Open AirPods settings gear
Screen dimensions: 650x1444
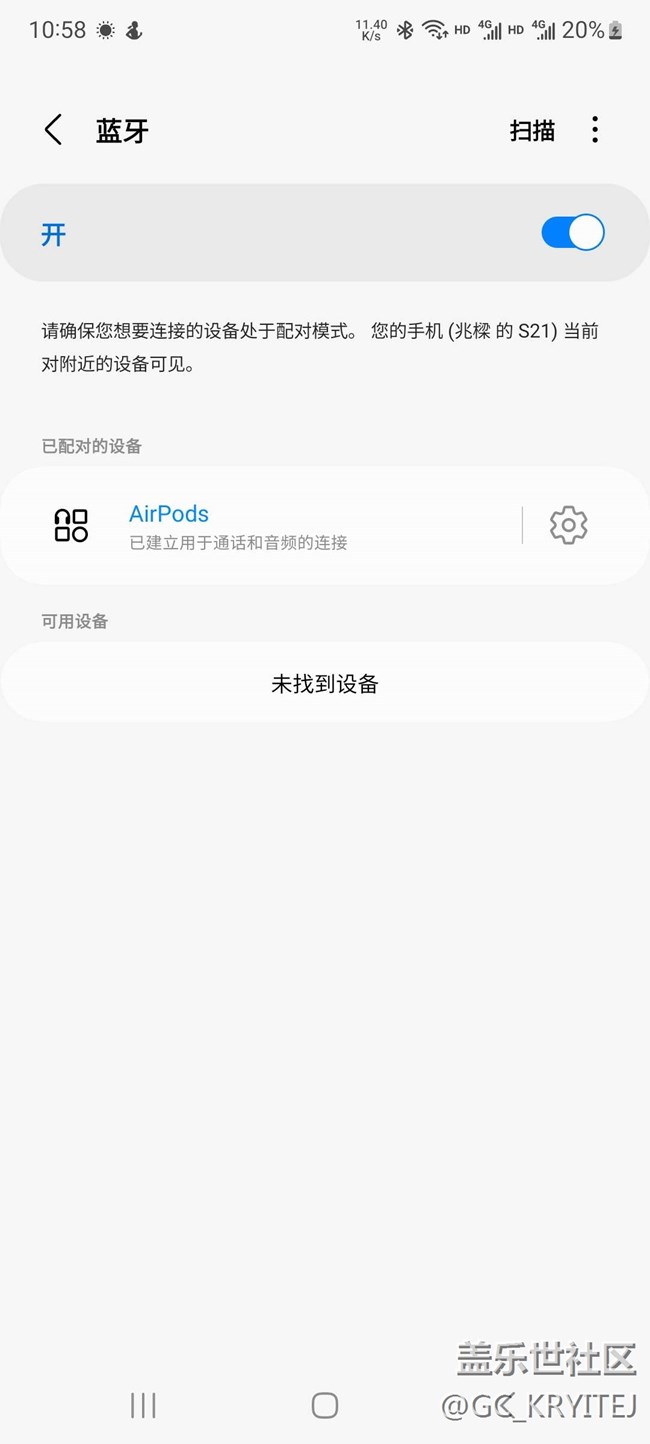[x=568, y=525]
